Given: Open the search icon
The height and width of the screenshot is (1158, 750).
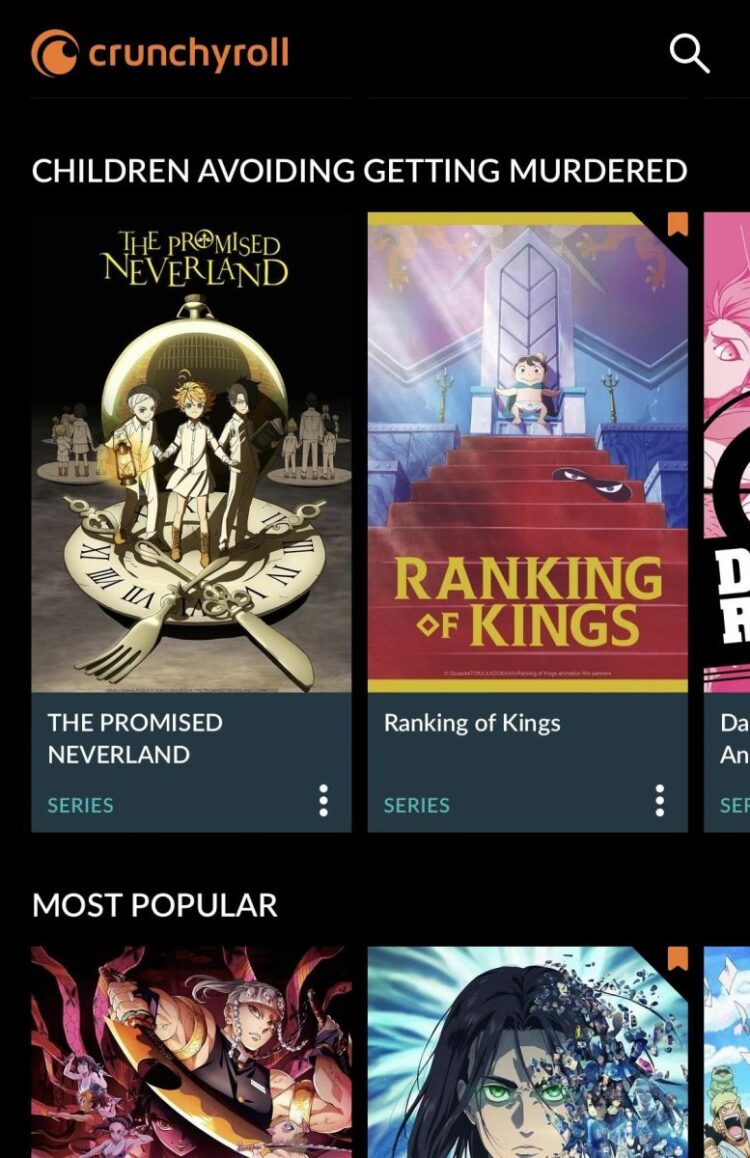Looking at the screenshot, I should tap(689, 53).
